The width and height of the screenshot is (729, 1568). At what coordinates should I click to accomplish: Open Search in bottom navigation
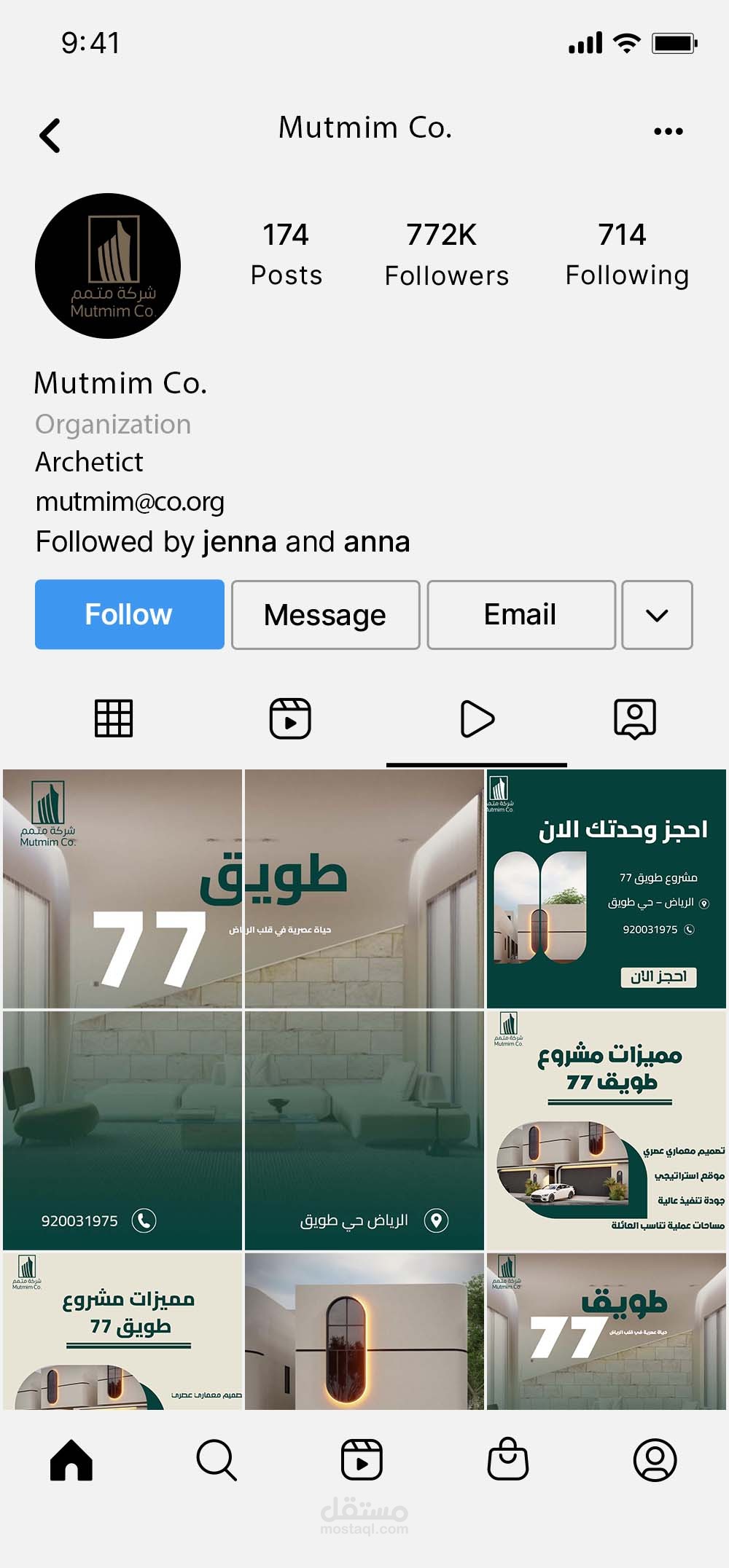coord(217,1460)
